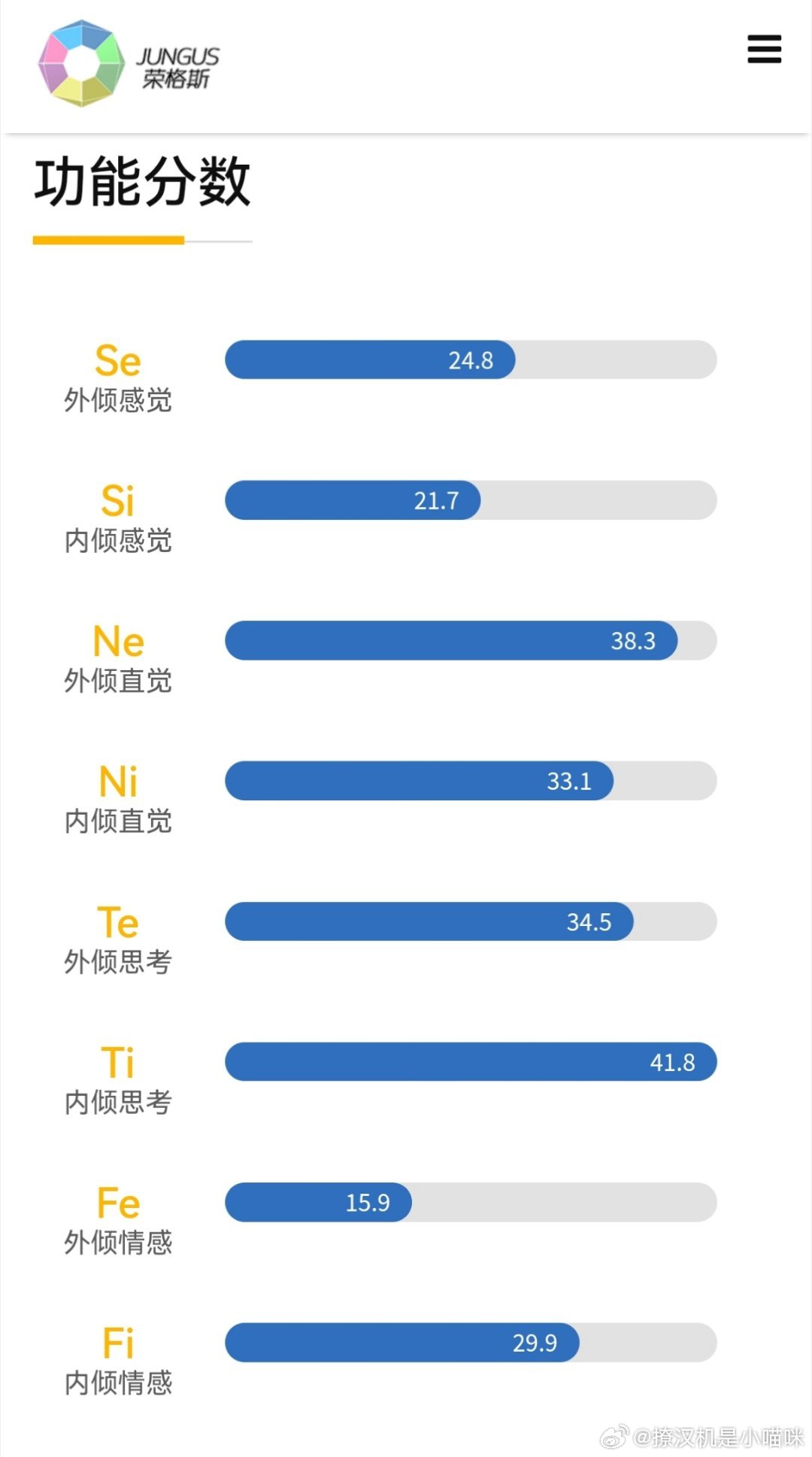Click the yellow underline below the heading
The image size is (812, 1457).
[109, 241]
